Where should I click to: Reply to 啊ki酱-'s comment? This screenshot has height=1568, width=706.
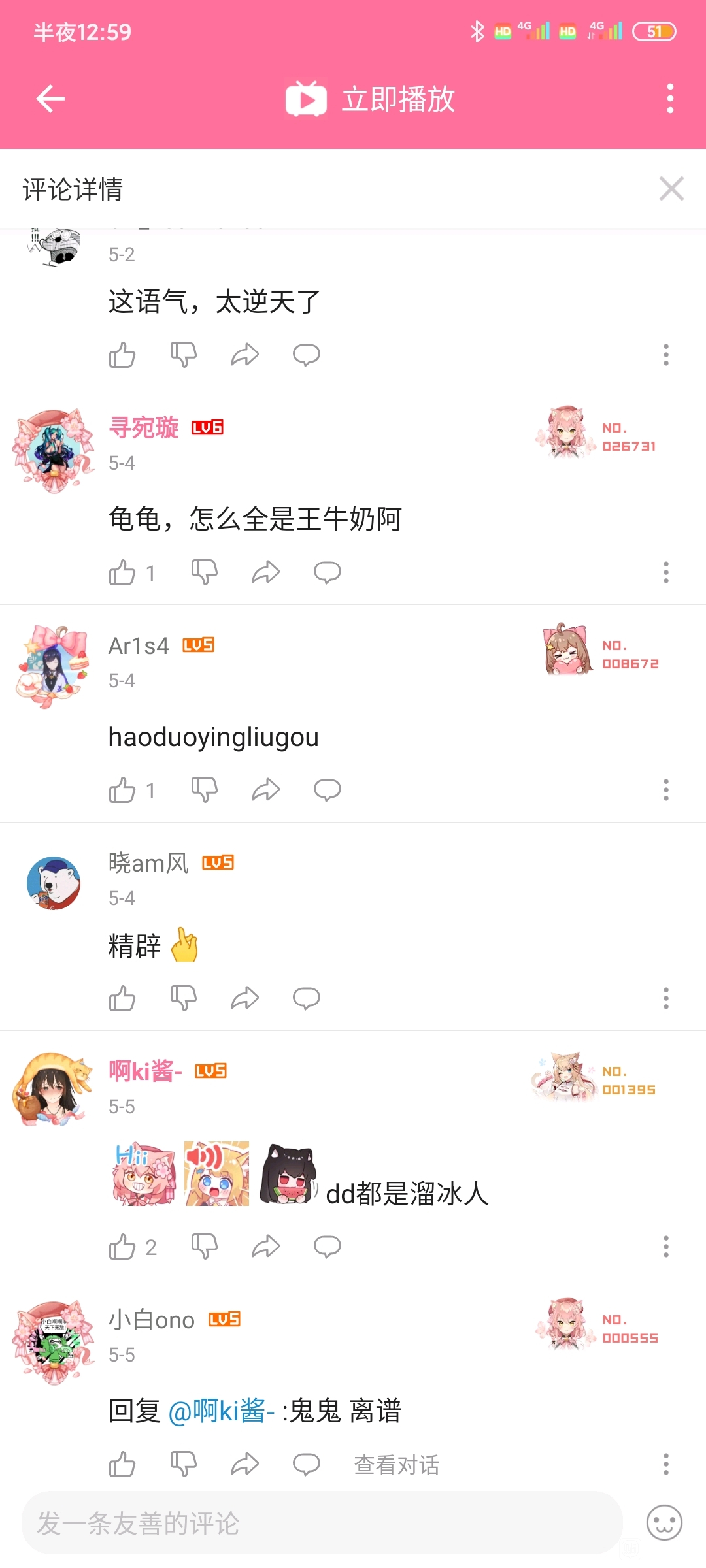click(327, 1247)
